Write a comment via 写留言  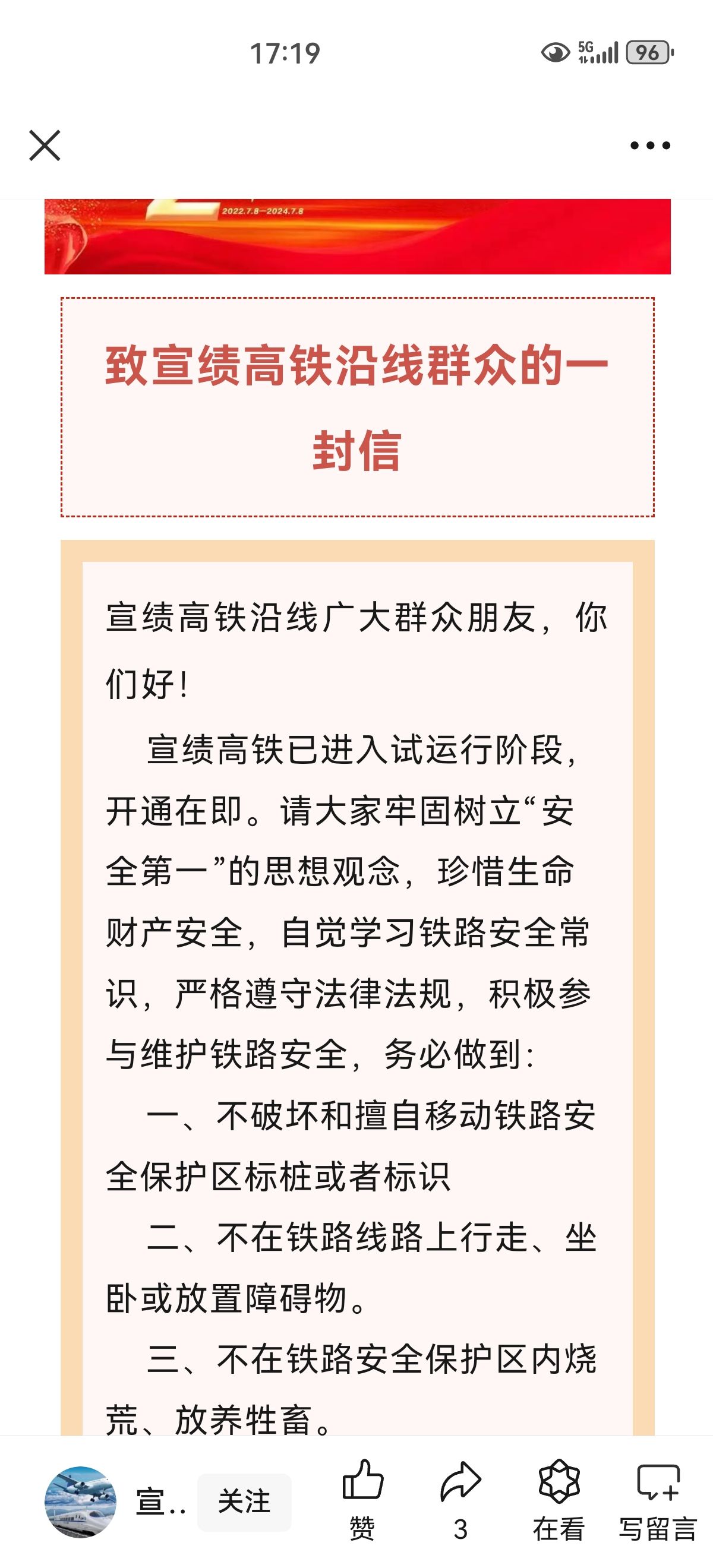pos(658,1500)
